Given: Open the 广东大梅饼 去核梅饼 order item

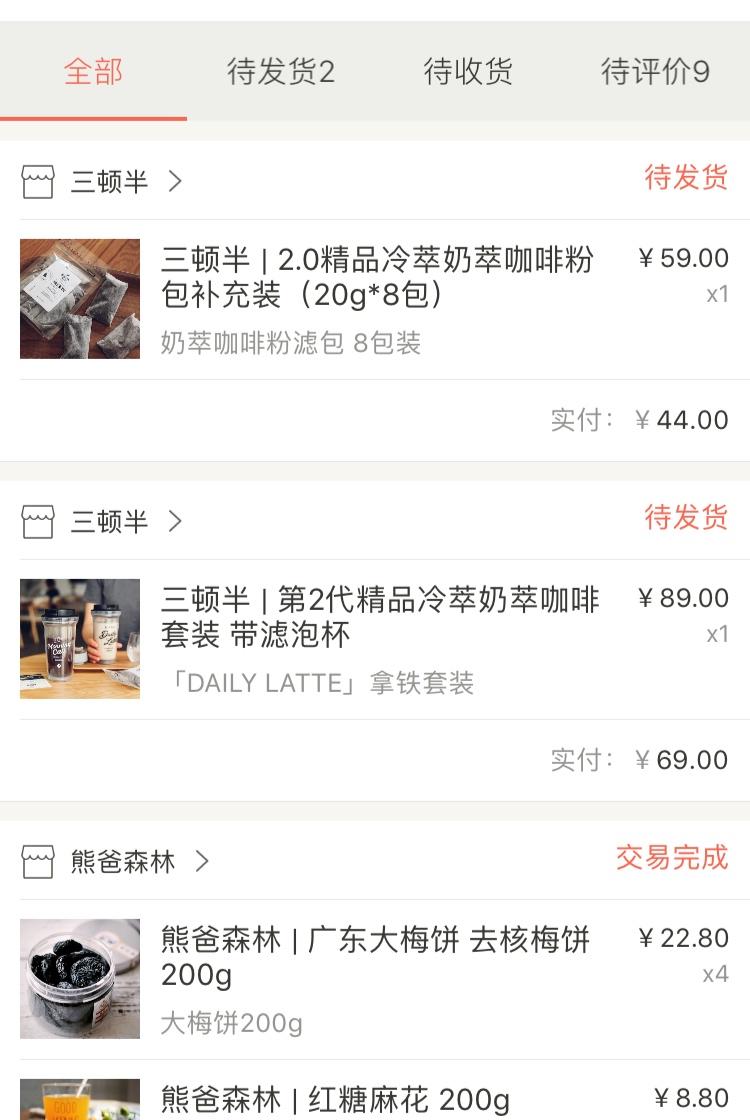Looking at the screenshot, I should 375,956.
